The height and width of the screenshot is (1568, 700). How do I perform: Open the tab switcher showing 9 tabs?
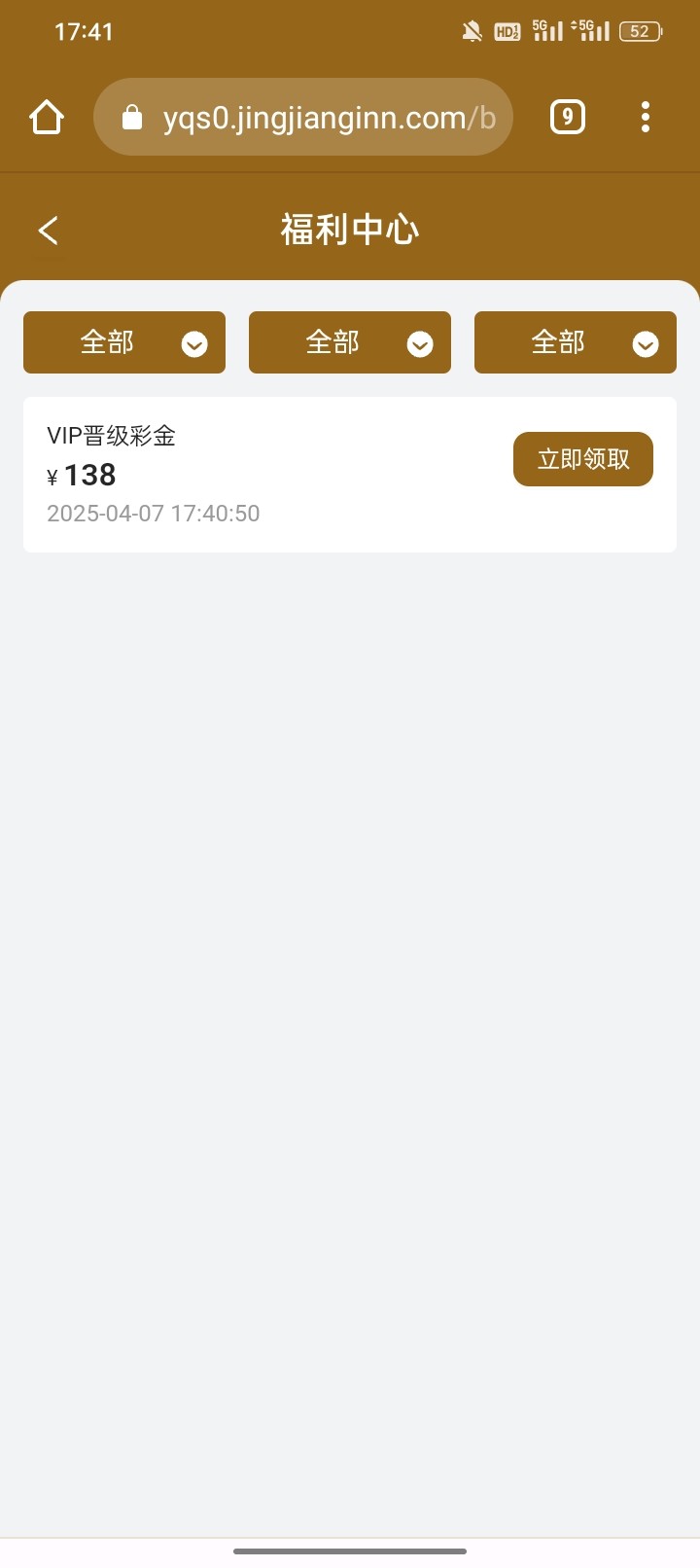568,118
